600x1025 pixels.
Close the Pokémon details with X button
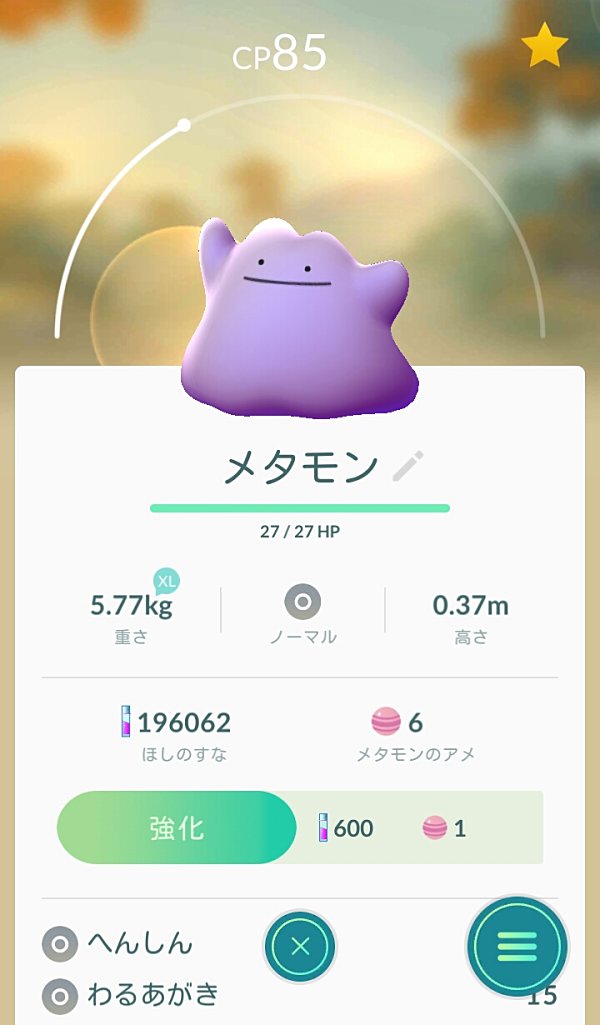299,946
